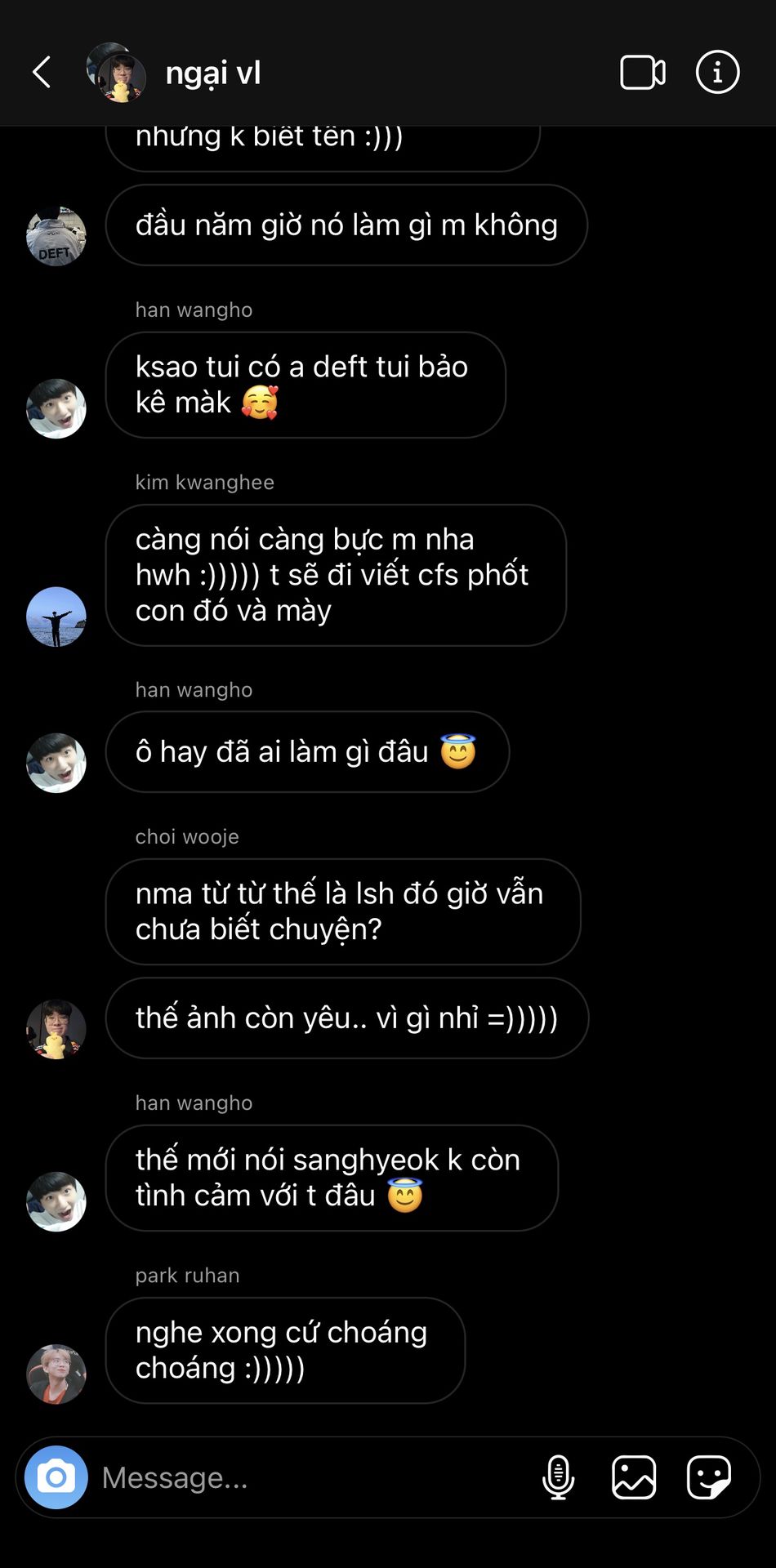Start a video call in this chat

pos(642,73)
